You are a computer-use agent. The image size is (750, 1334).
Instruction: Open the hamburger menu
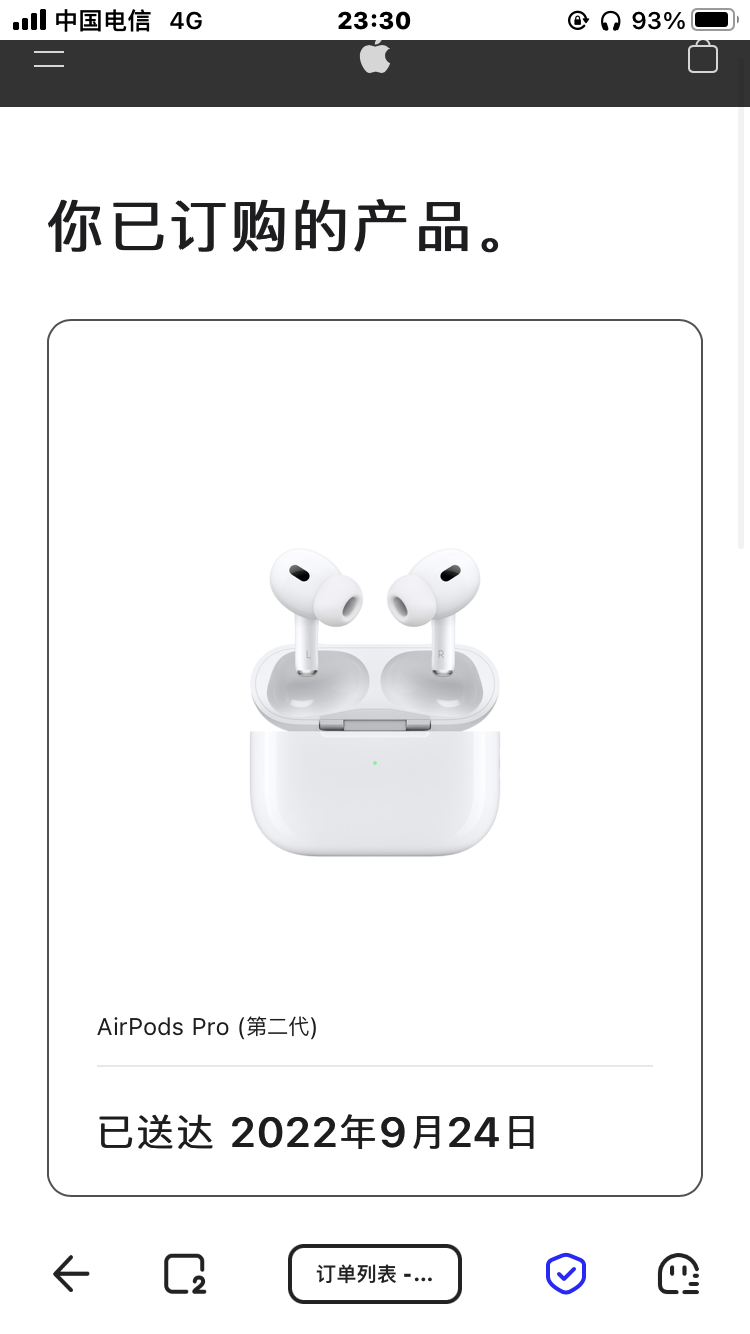[x=49, y=58]
